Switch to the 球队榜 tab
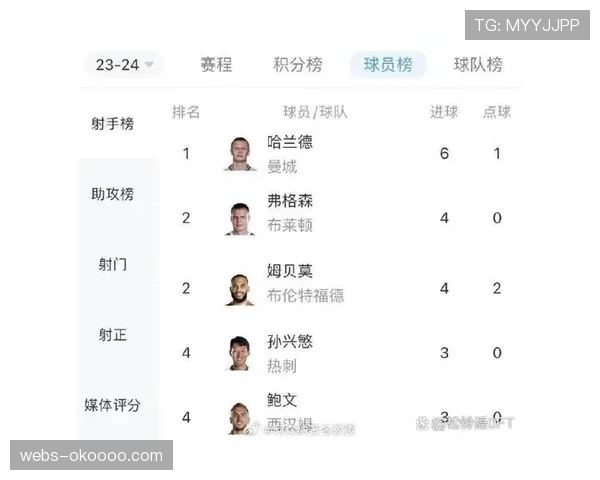This screenshot has width=600, height=480. [x=478, y=65]
